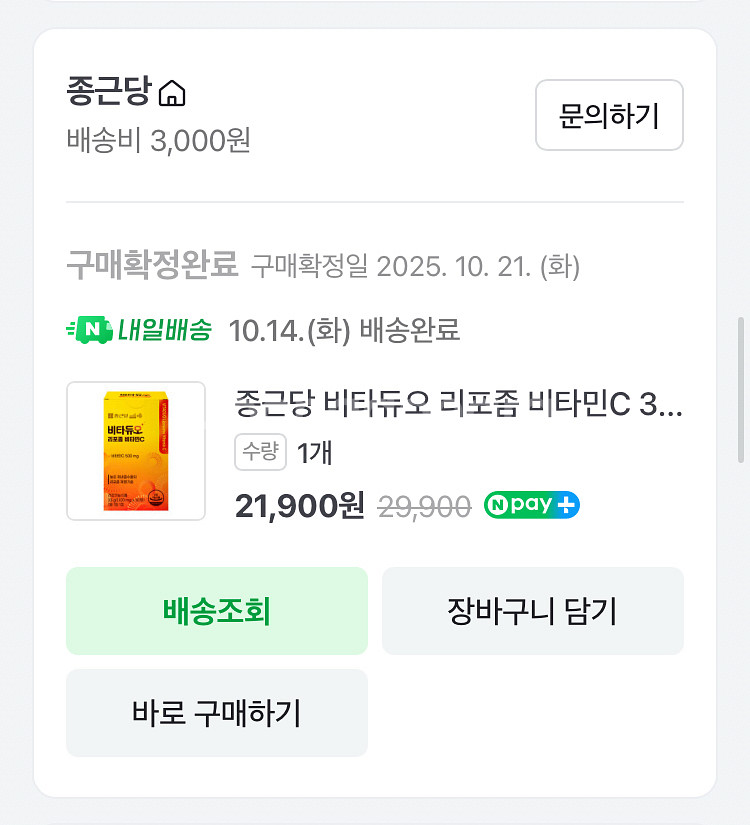The width and height of the screenshot is (750, 825).
Task: Open the 비타듀오 vitamin C product thumbnail
Action: tap(135, 450)
